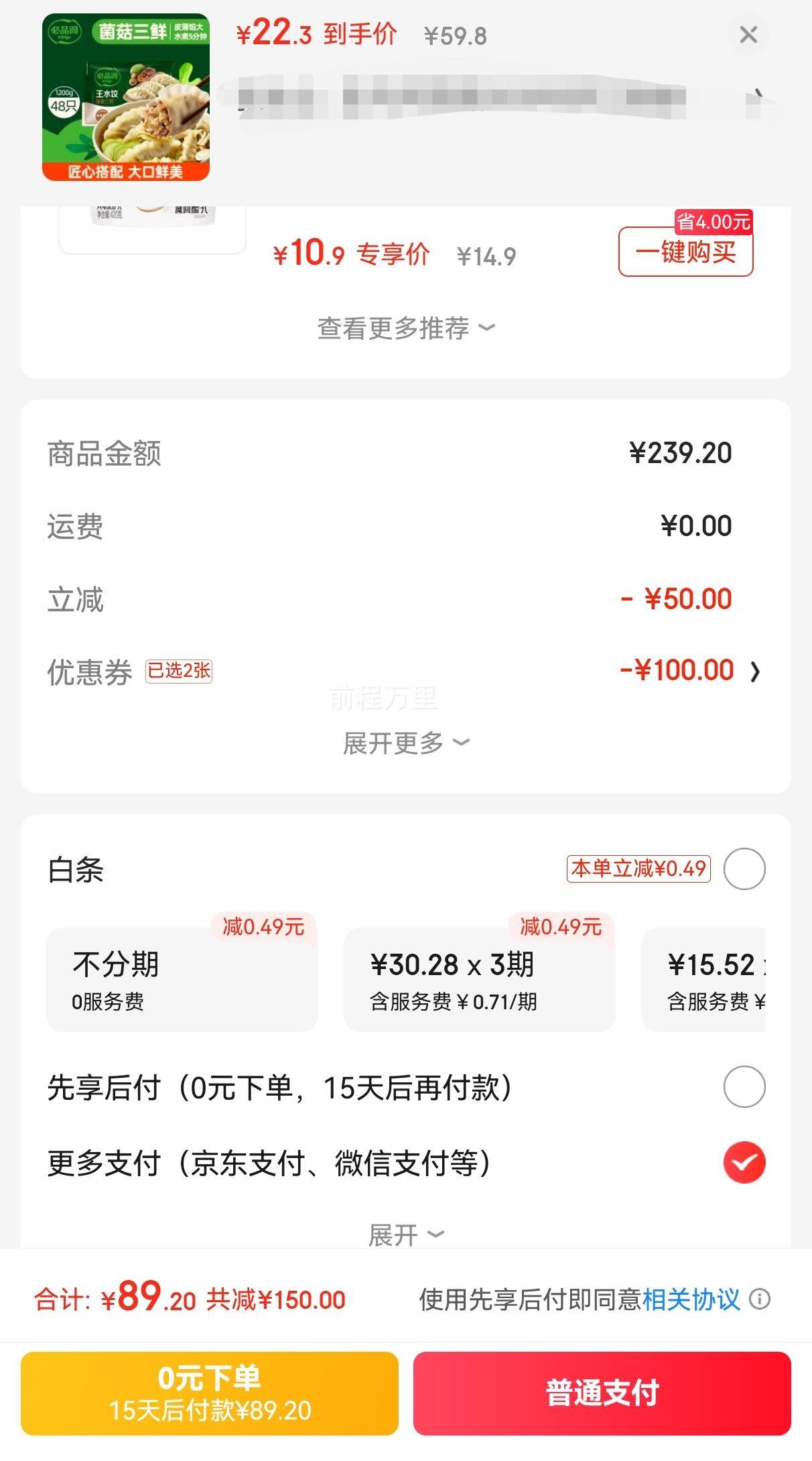Open the 相关协议 agreement link

691,1299
